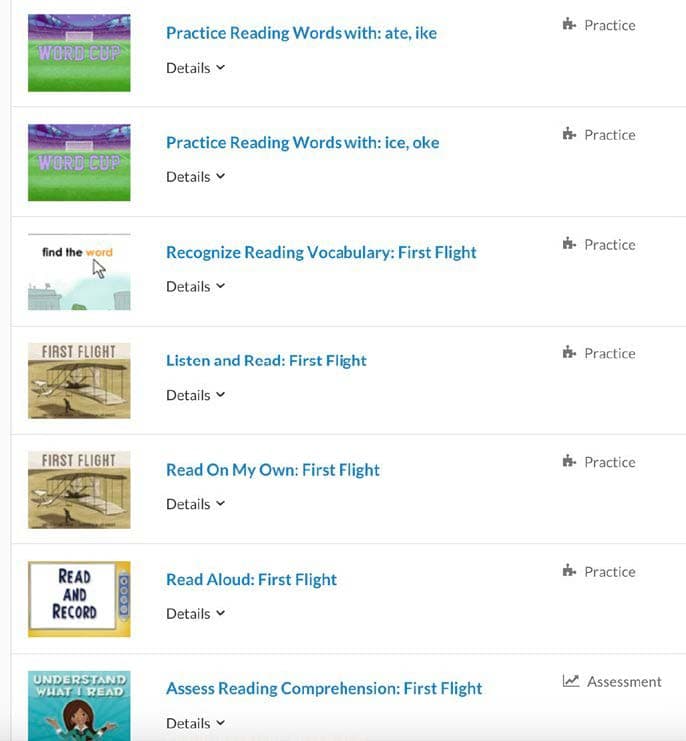This screenshot has height=741, width=686.
Task: Open Practice Reading Words with: ate, ike
Action: pos(301,33)
